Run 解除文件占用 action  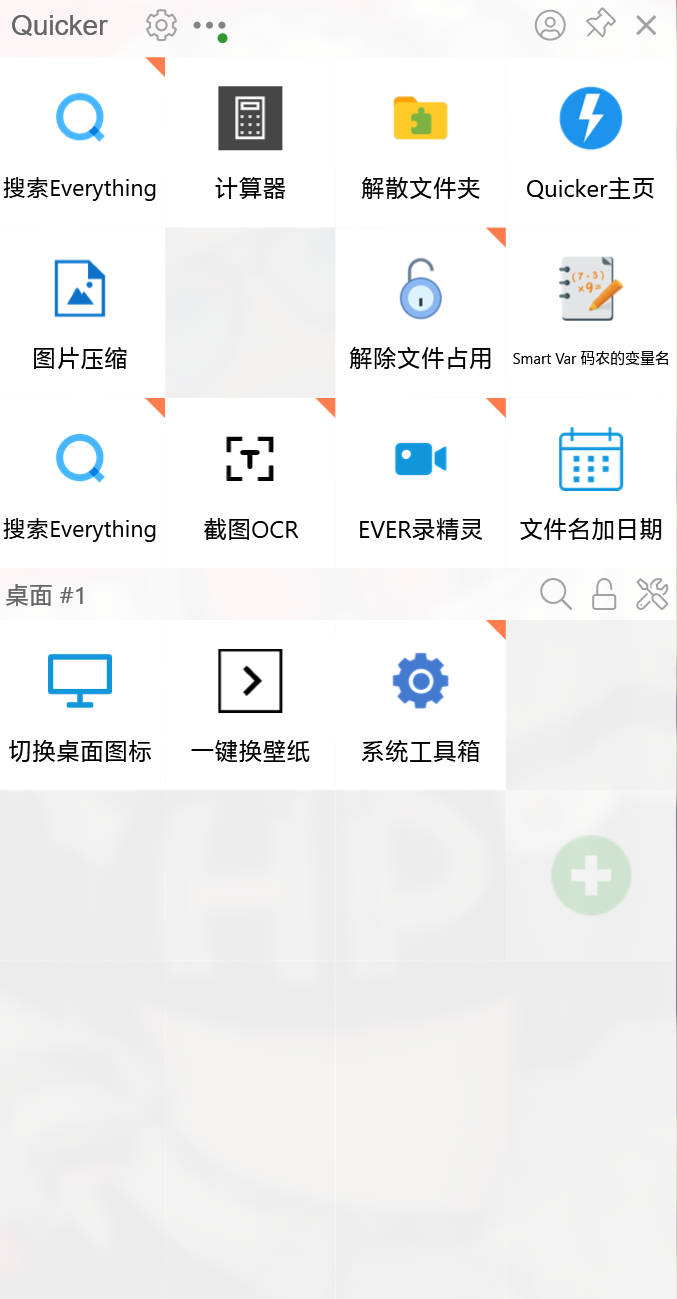(420, 312)
